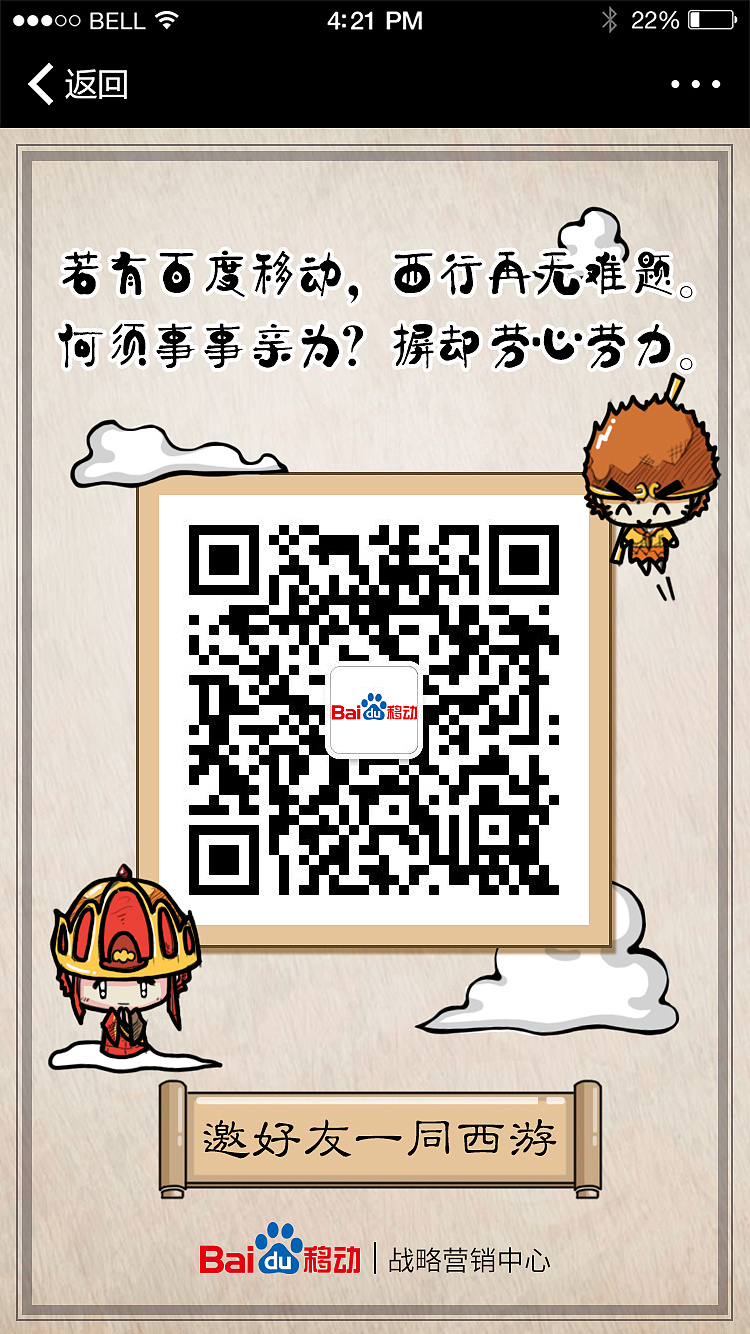Go back via the 返回 button
This screenshot has height=1334, width=750.
click(78, 84)
